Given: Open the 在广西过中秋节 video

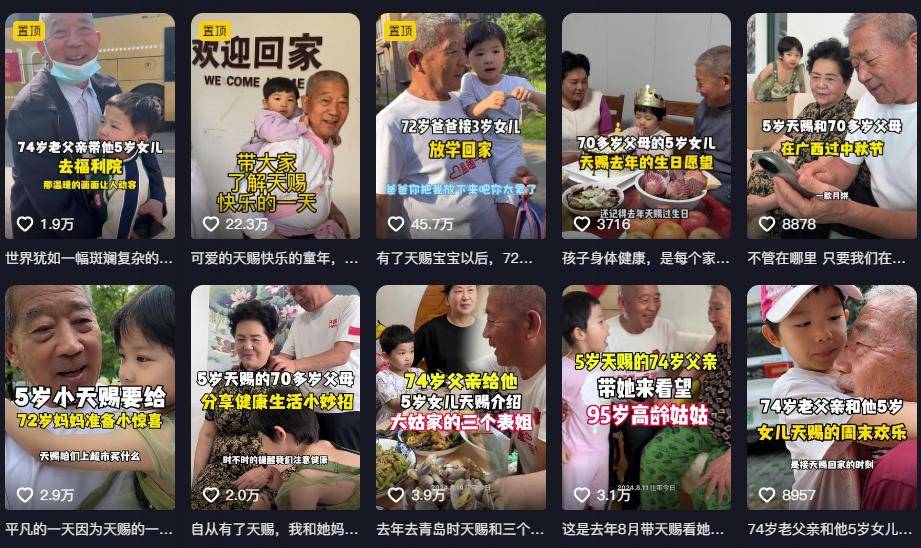Looking at the screenshot, I should coord(832,126).
